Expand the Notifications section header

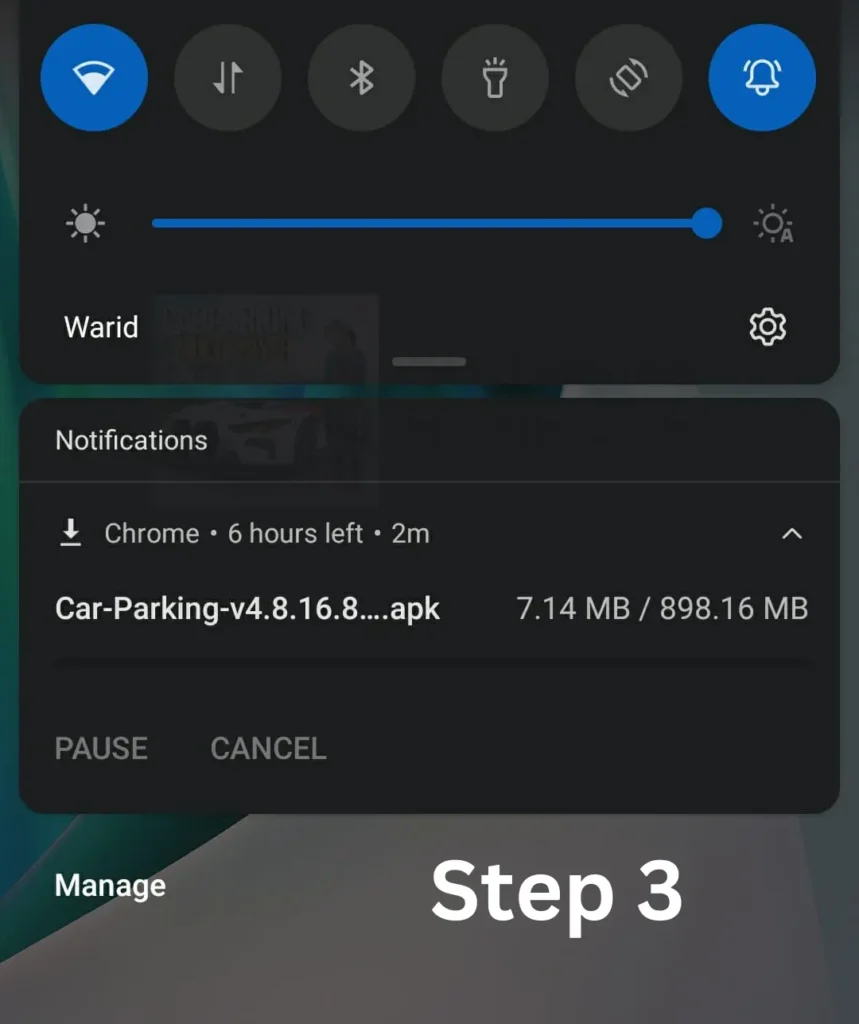pyautogui.click(x=130, y=440)
